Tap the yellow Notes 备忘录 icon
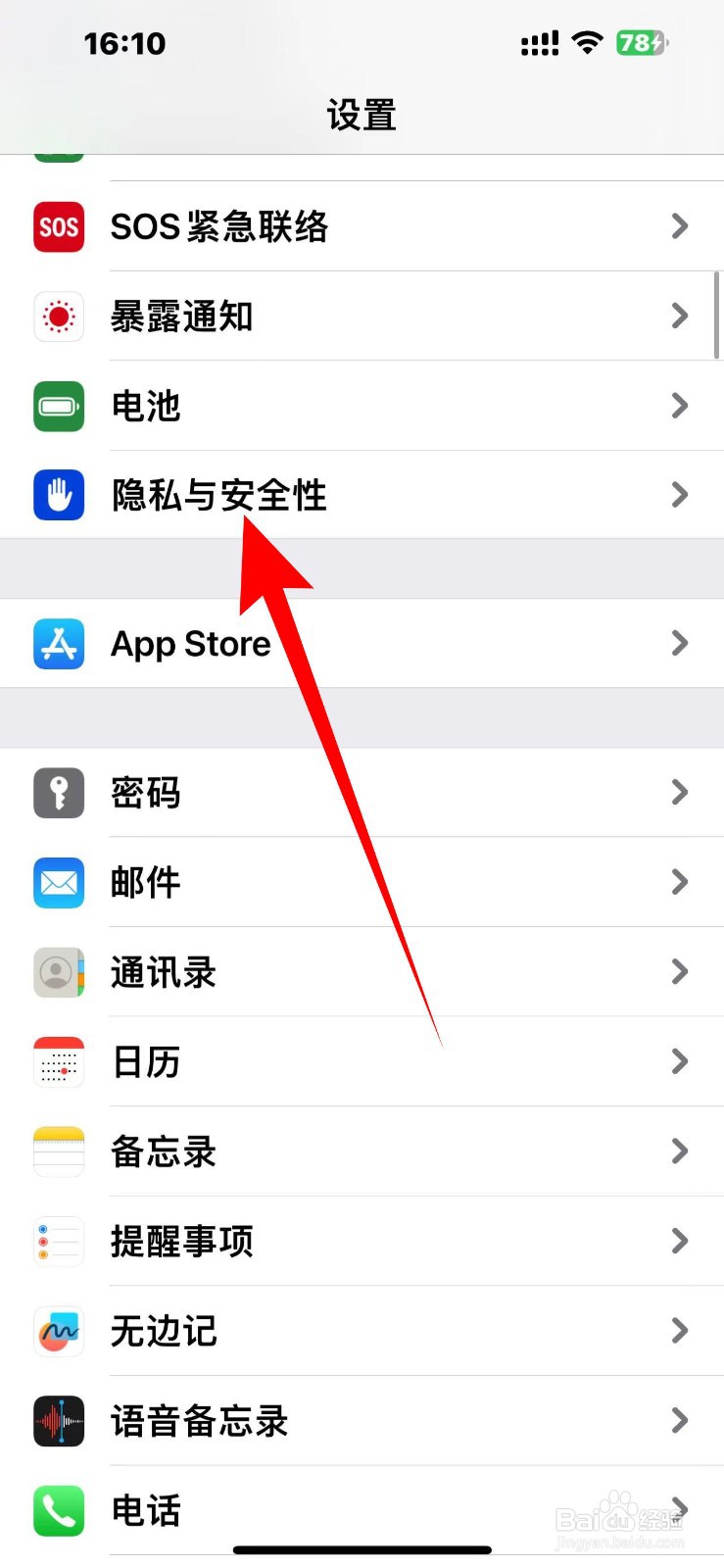 point(58,1151)
